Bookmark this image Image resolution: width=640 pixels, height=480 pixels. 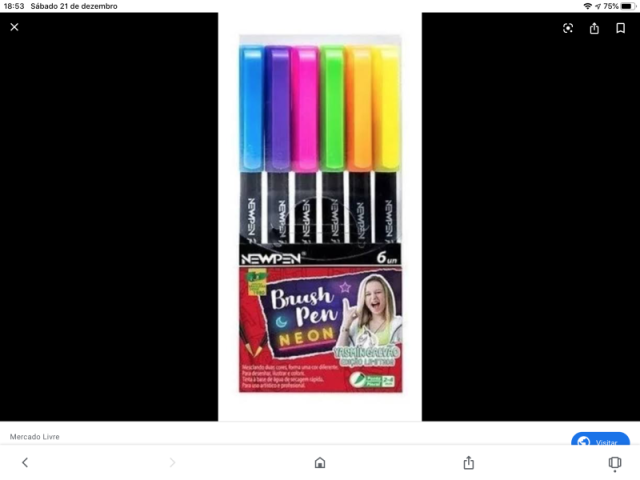coord(620,28)
